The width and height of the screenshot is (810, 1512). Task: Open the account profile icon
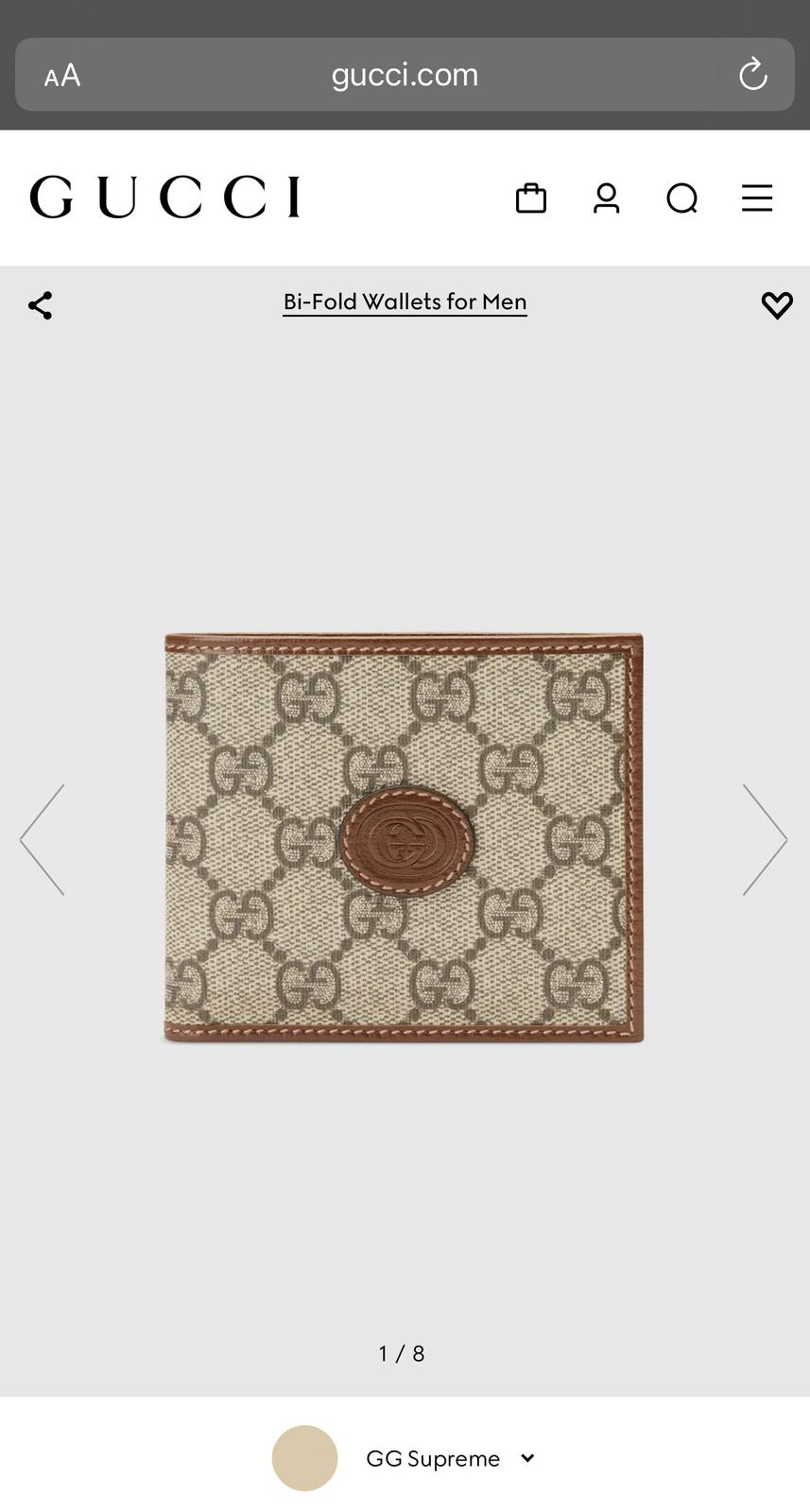tap(606, 198)
